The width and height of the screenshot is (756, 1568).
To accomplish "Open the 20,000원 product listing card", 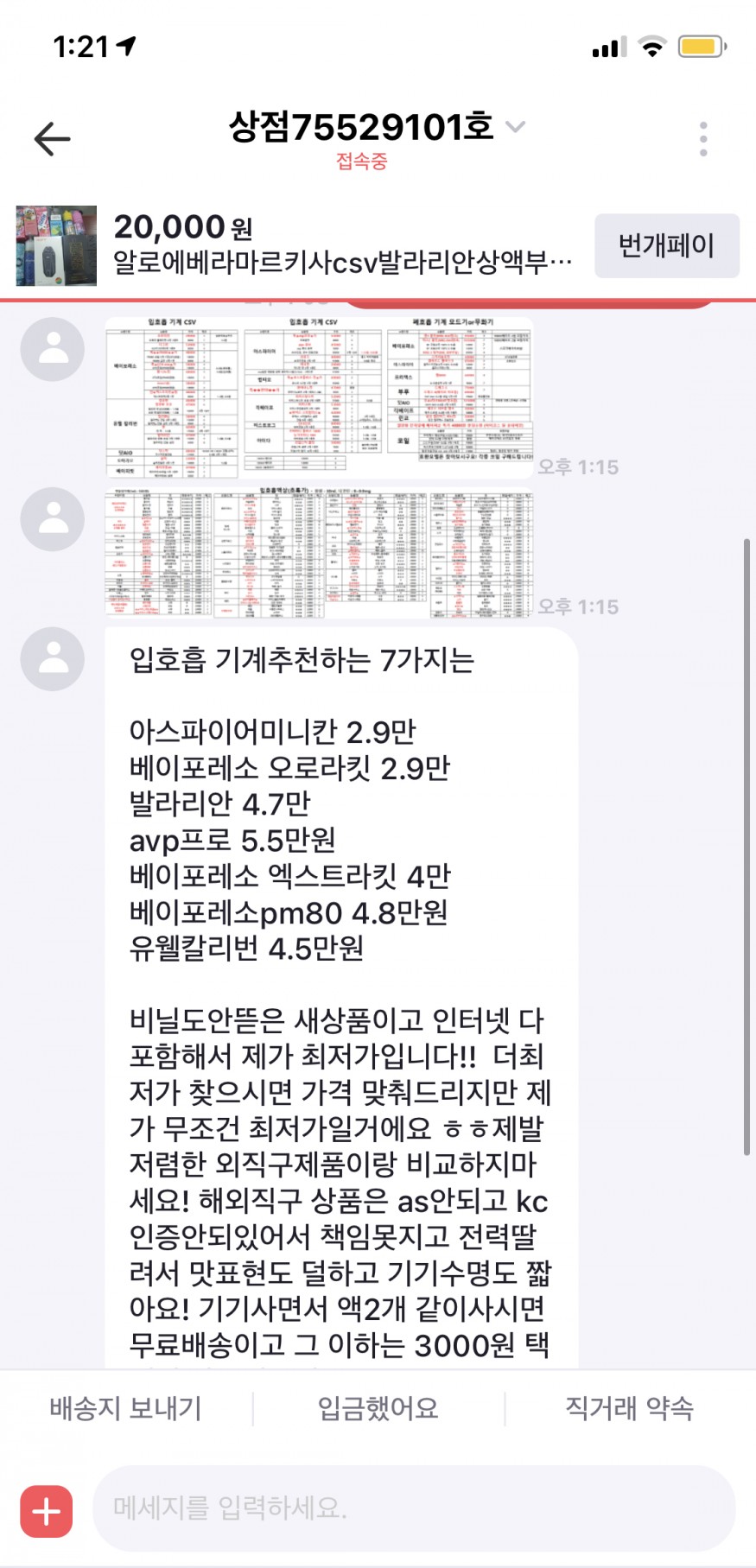I will (x=294, y=244).
